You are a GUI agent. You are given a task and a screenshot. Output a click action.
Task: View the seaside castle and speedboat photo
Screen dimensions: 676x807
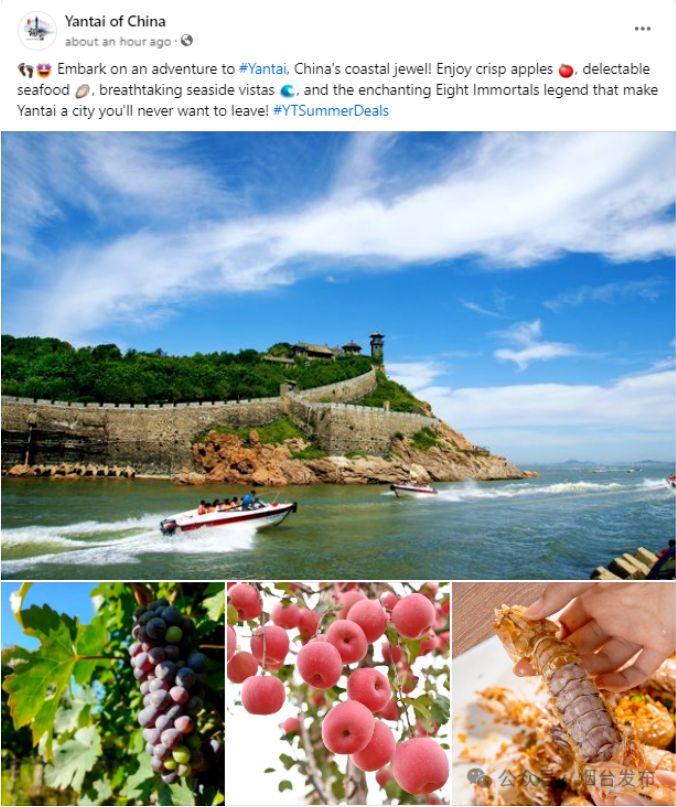[338, 355]
